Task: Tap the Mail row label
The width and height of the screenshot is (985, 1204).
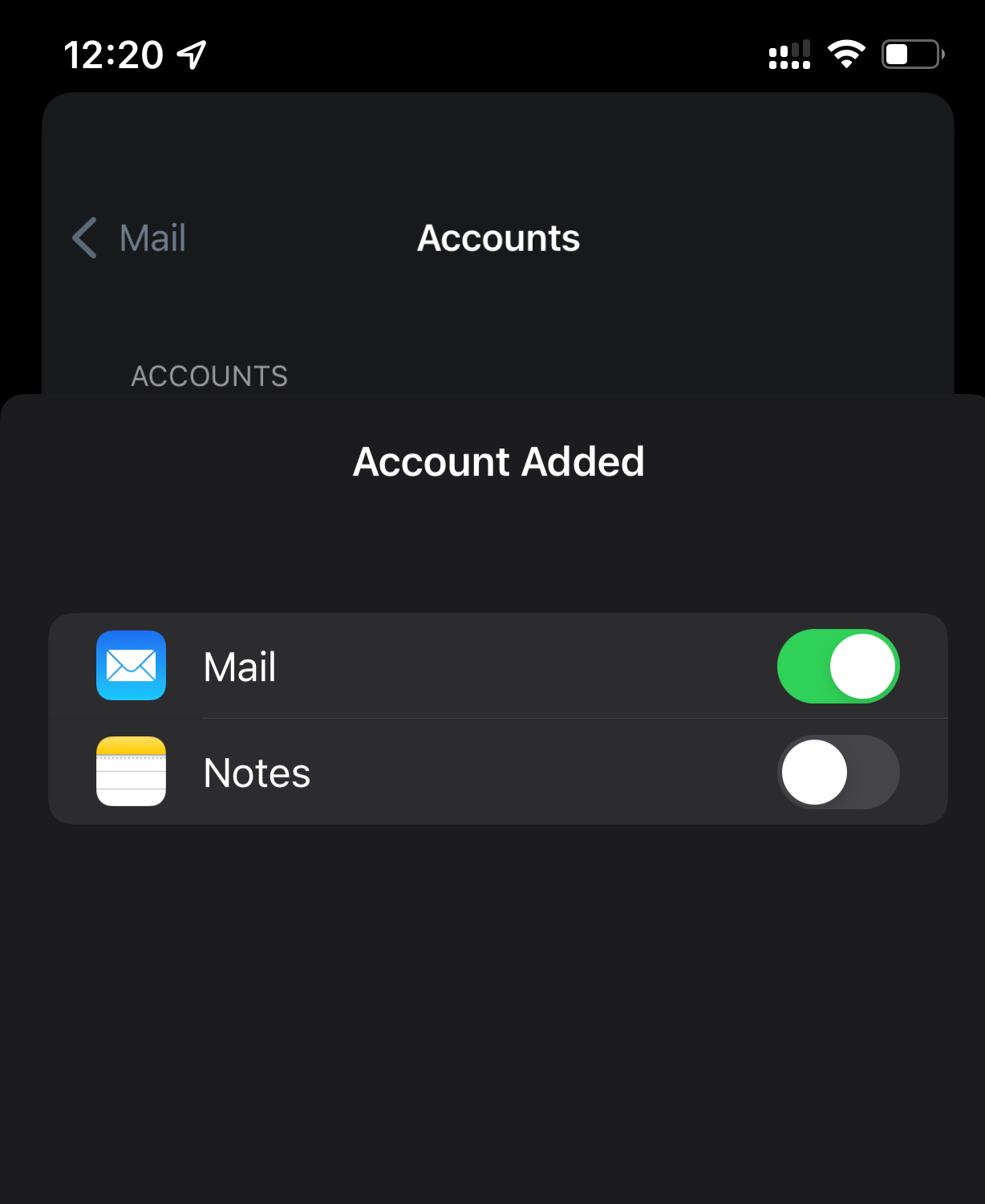Action: click(x=240, y=666)
